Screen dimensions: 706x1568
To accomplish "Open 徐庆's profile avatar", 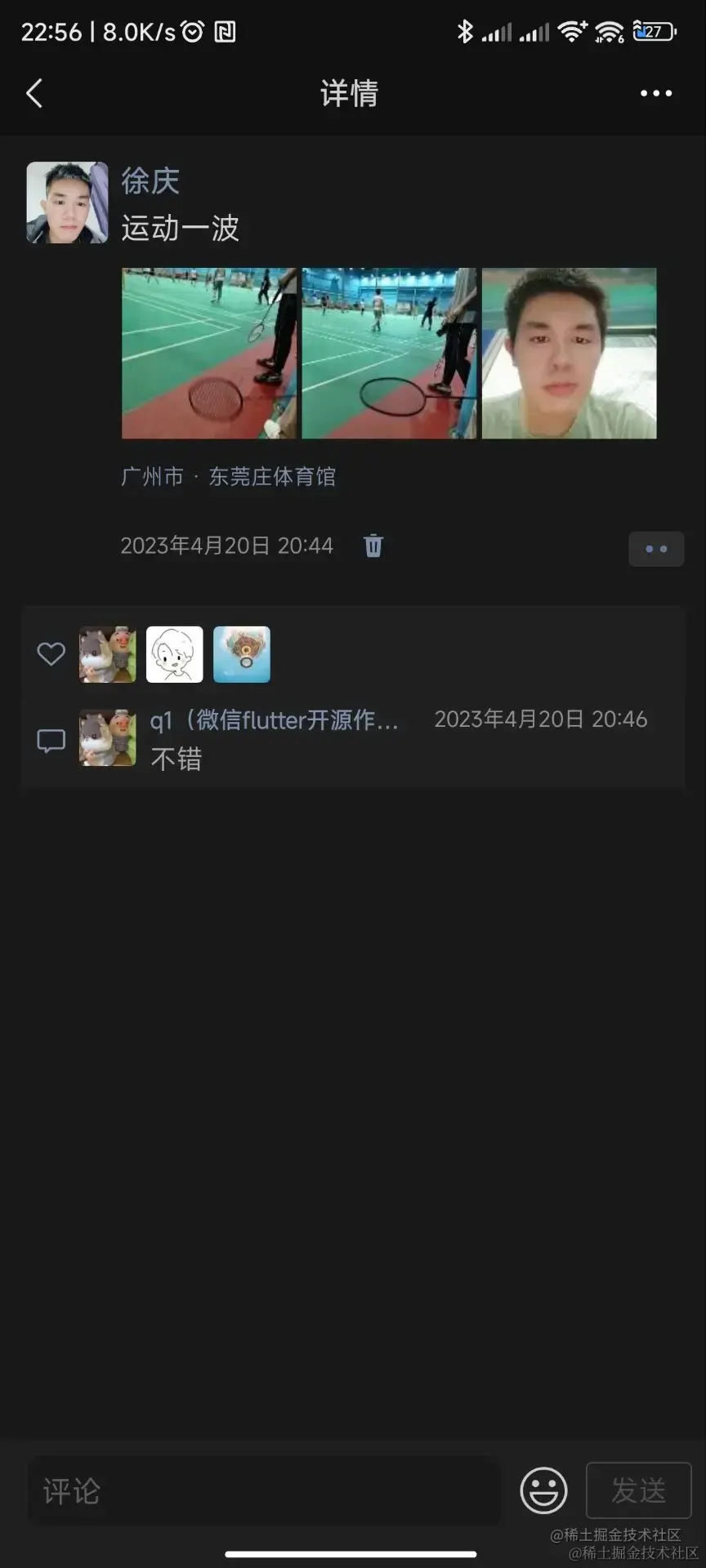I will [x=67, y=203].
